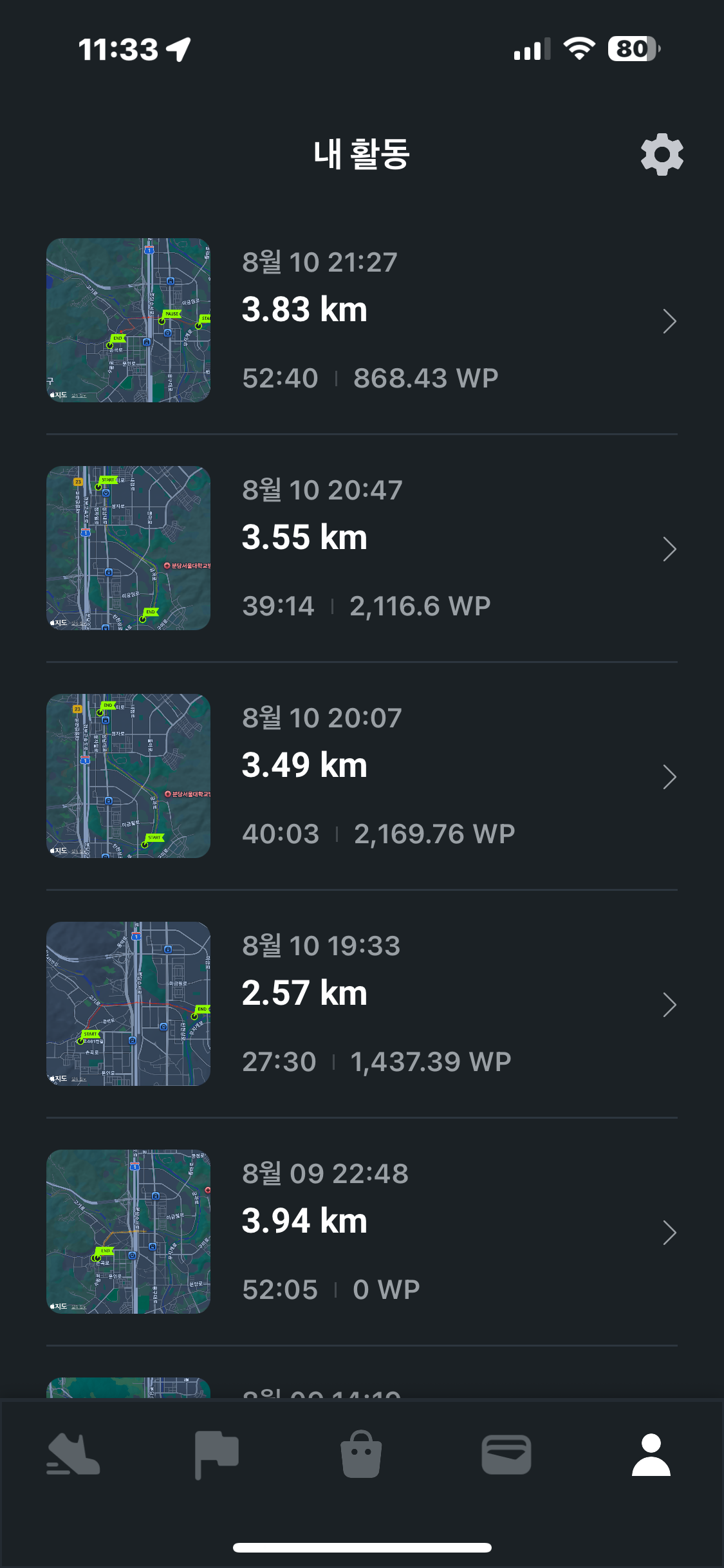
Task: Tap the map thumbnail of the 2.57 km activity
Action: pyautogui.click(x=128, y=1004)
